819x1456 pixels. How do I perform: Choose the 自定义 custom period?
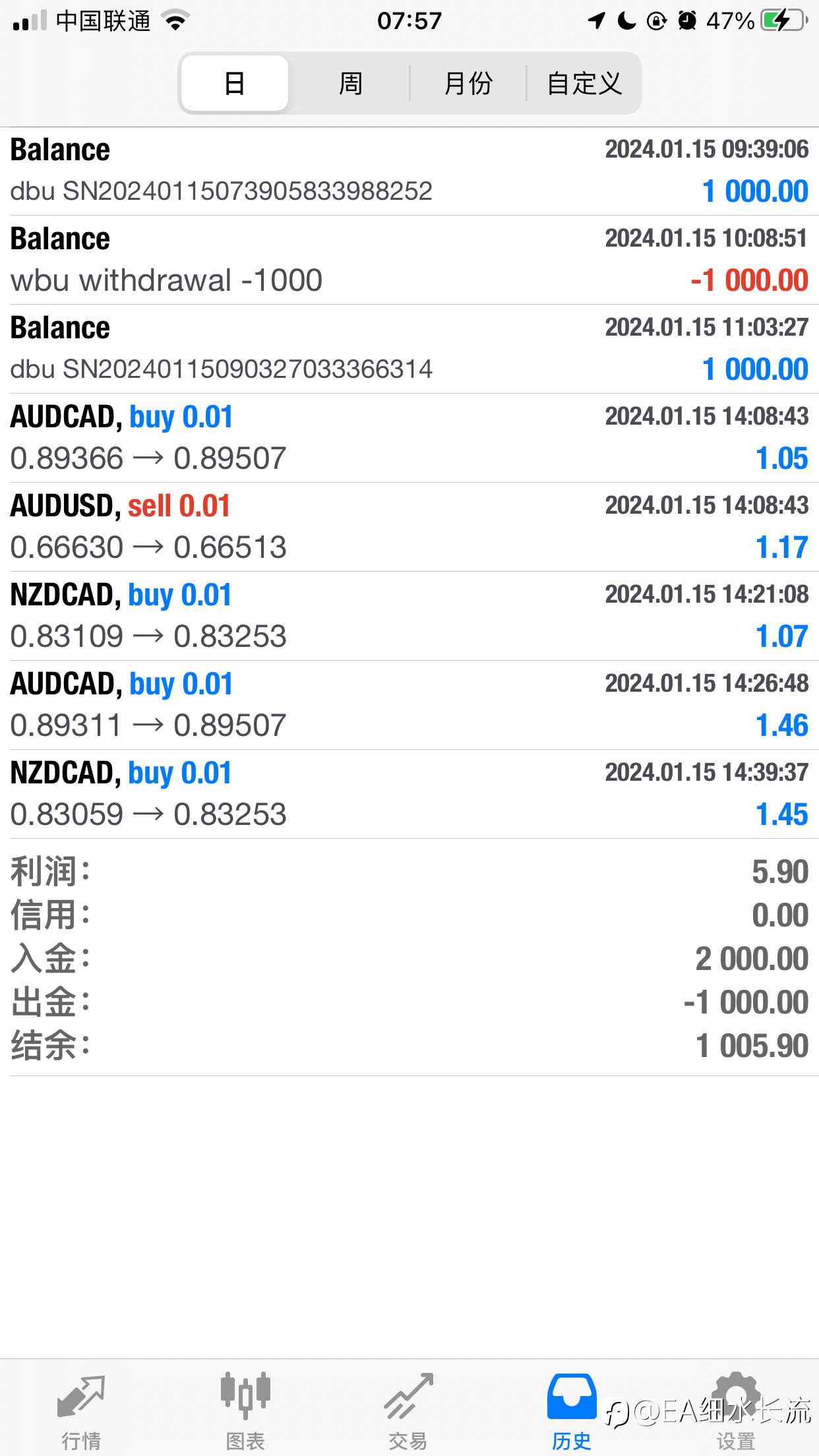tap(584, 83)
